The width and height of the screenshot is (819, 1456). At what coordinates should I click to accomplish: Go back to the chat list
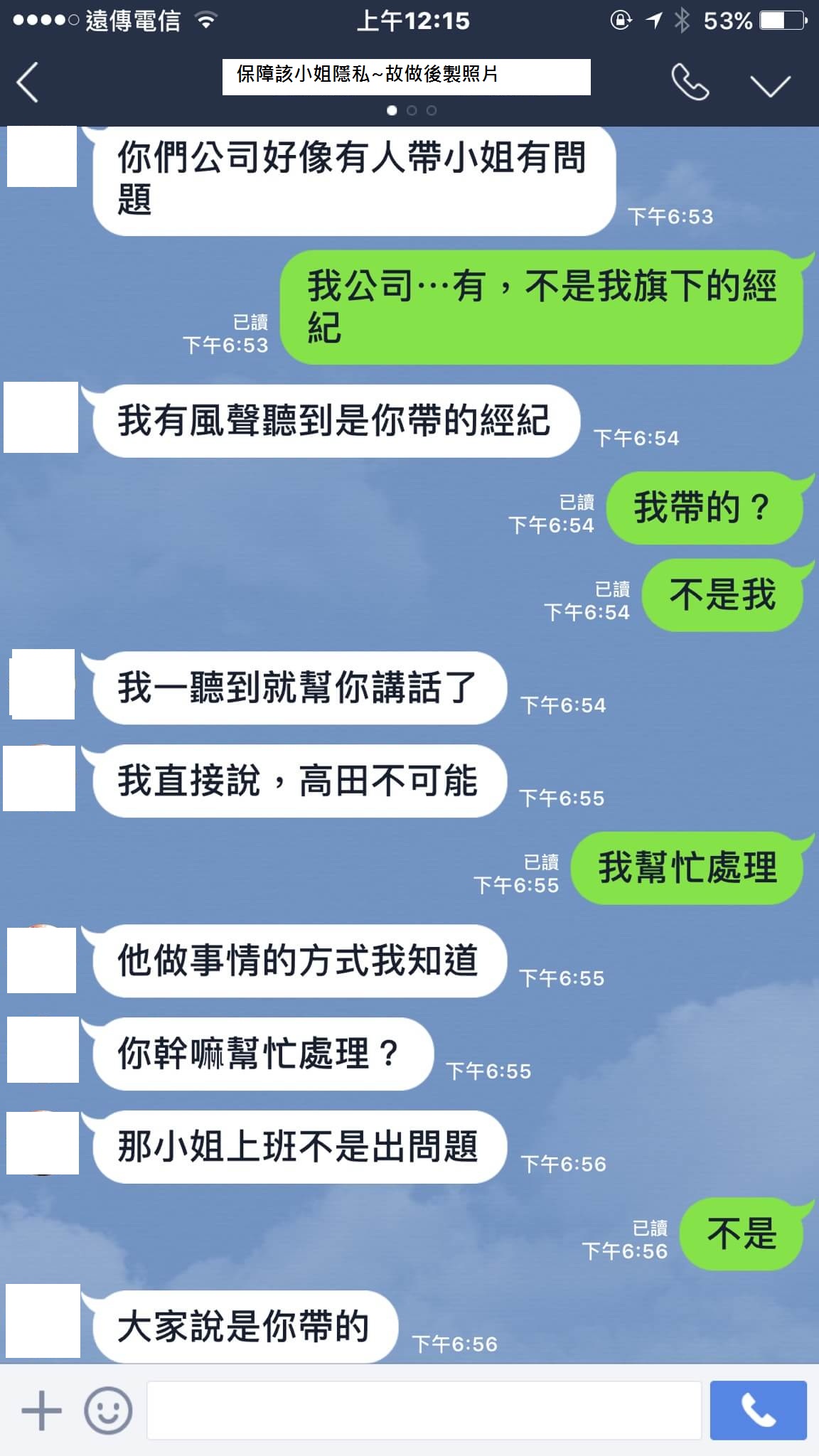tap(28, 82)
